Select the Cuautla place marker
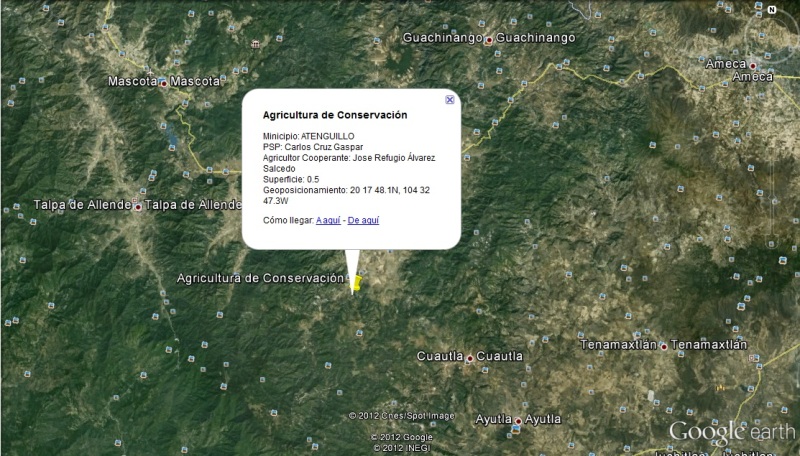This screenshot has height=456, width=800. (469, 358)
